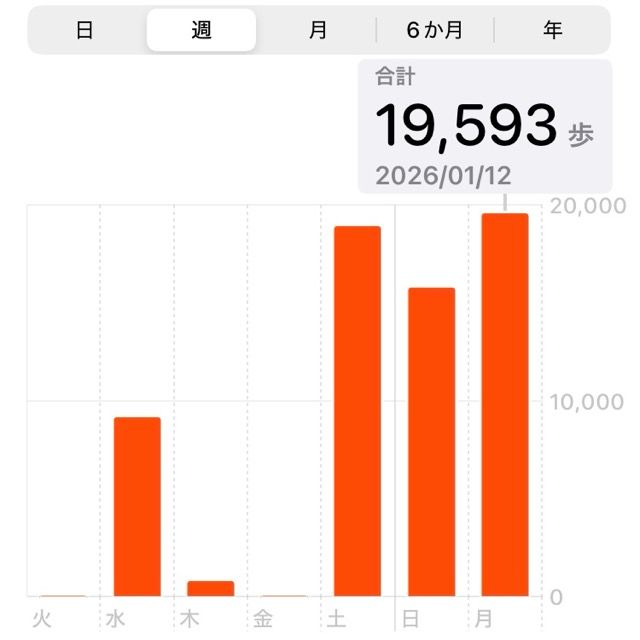
Task: Tap the 日 (Sunday) bar in chart
Action: (431, 441)
